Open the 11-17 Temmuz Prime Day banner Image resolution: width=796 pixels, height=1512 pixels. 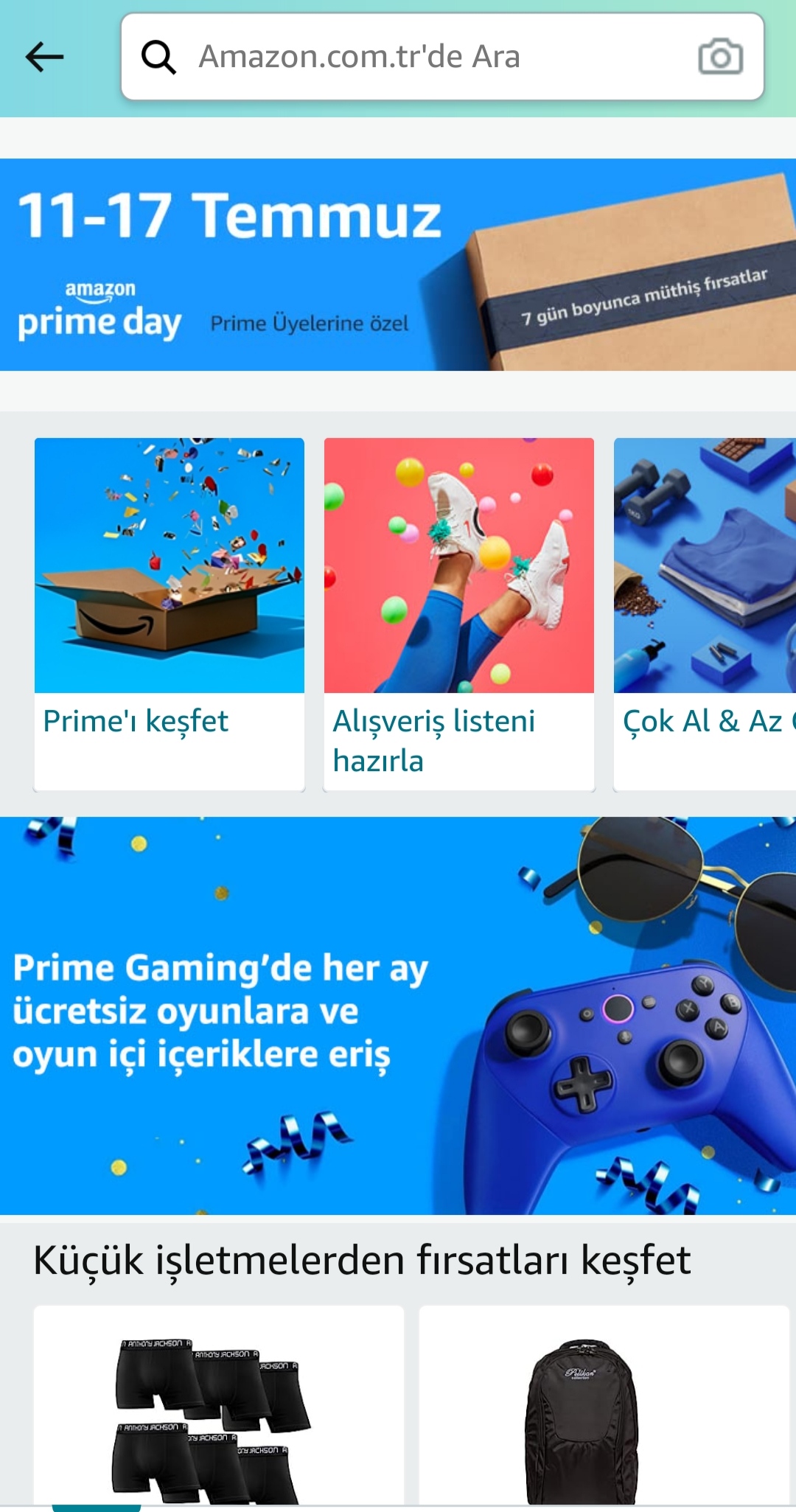click(x=398, y=265)
